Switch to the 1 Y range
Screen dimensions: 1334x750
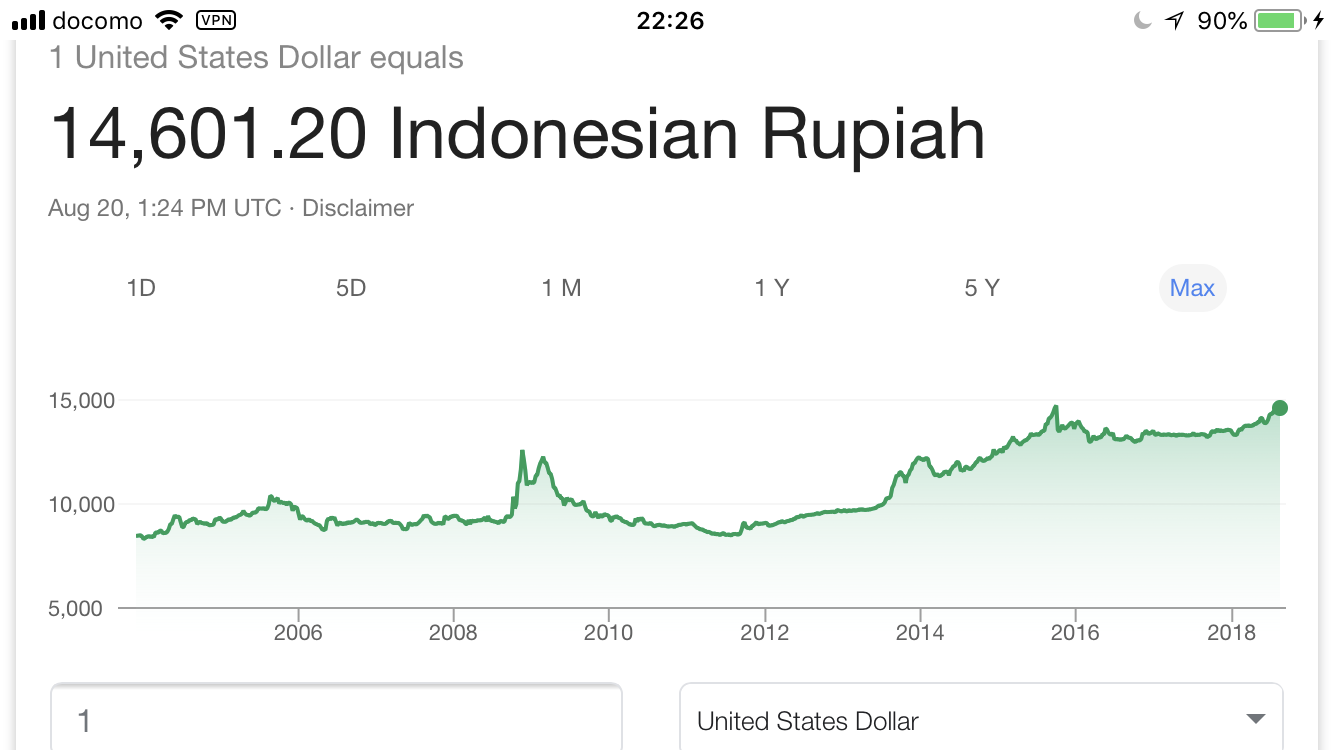771,288
